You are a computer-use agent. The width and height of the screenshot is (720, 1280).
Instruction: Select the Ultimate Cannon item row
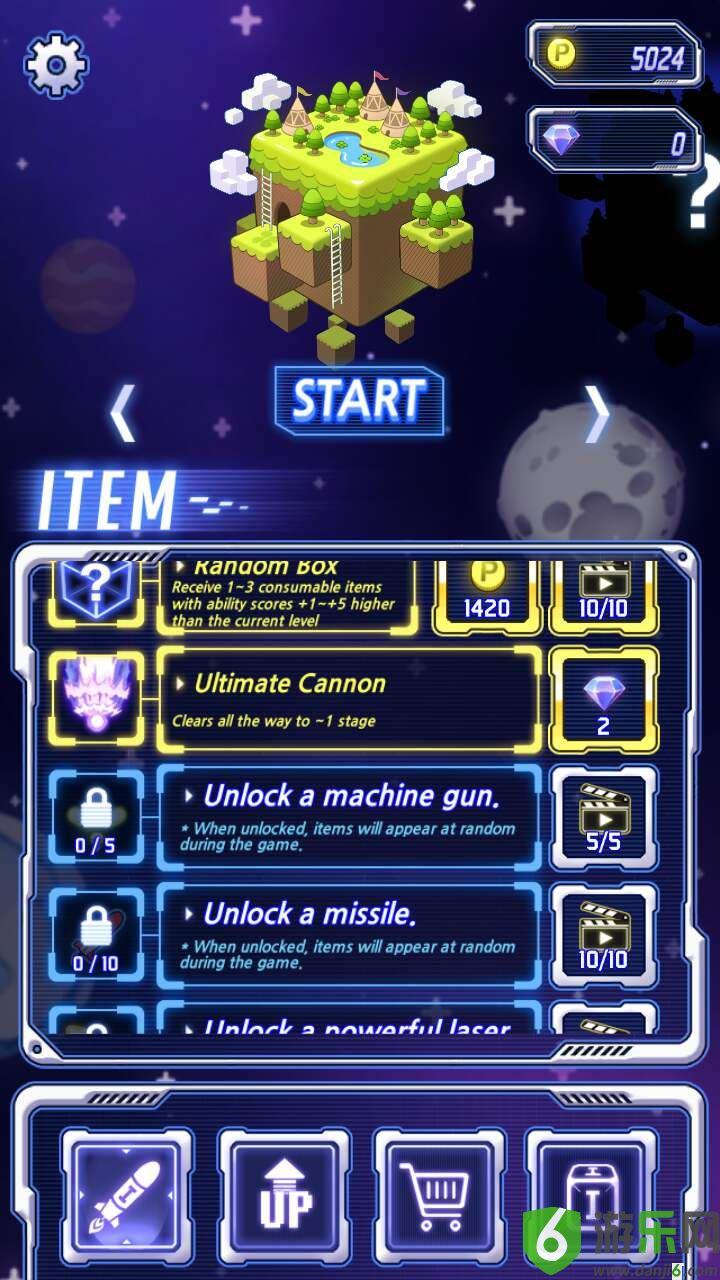[350, 700]
